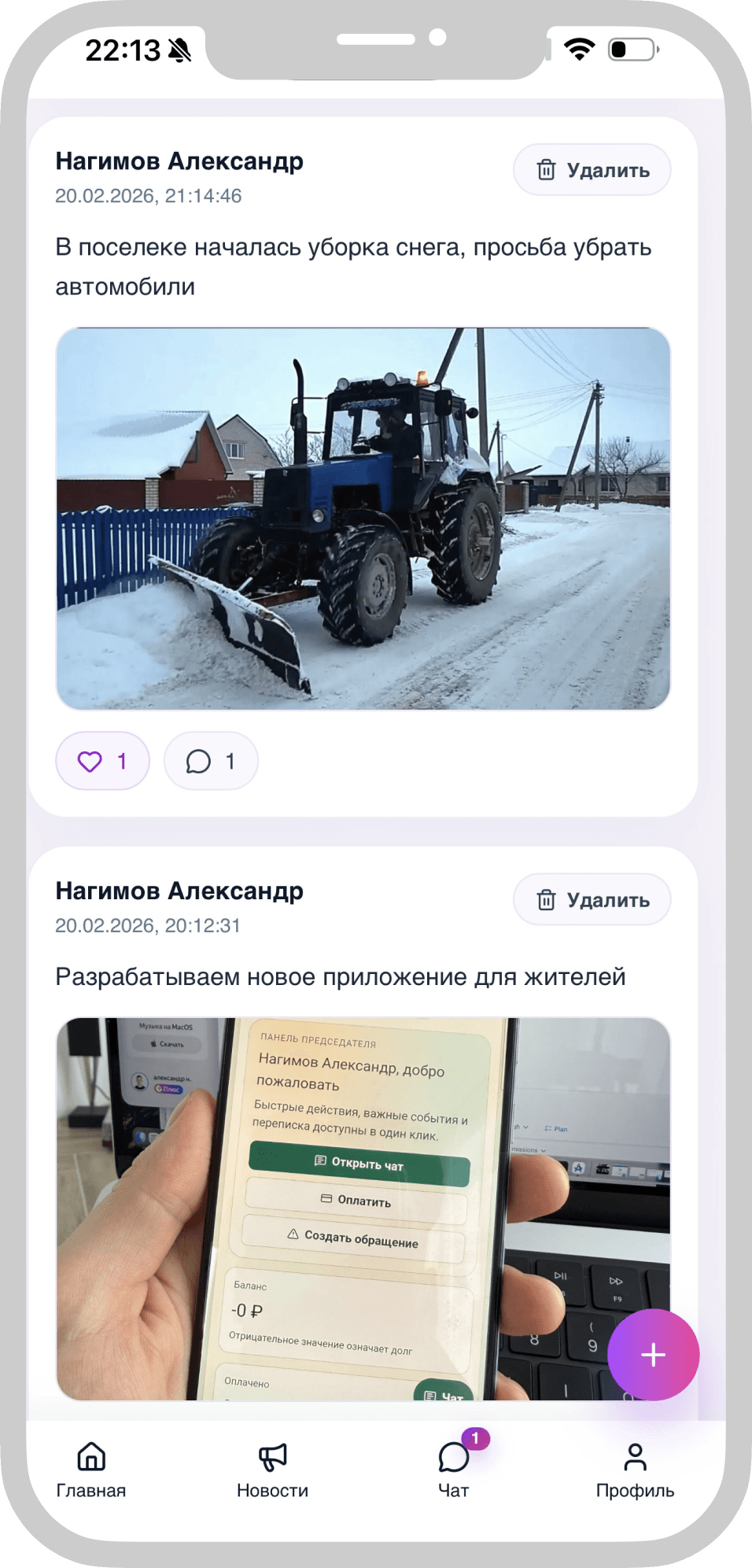The width and height of the screenshot is (752, 1568).
Task: Select the Главная home icon
Action: click(90, 1458)
